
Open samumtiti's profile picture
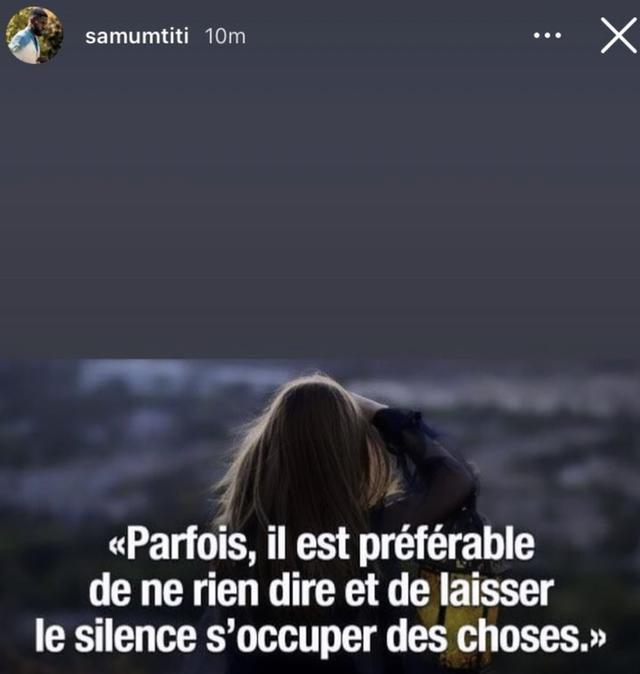point(34,35)
